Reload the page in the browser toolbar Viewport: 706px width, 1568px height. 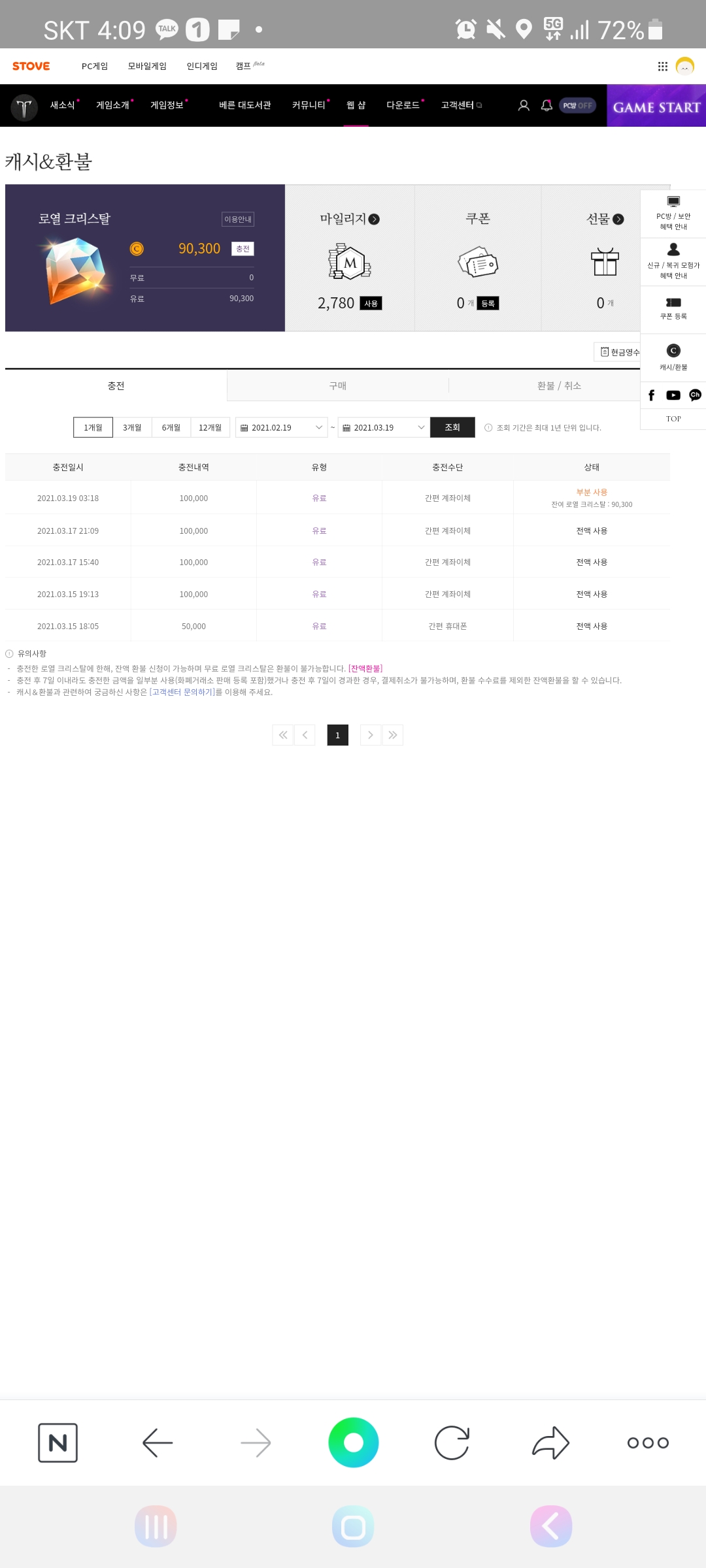[x=452, y=1443]
